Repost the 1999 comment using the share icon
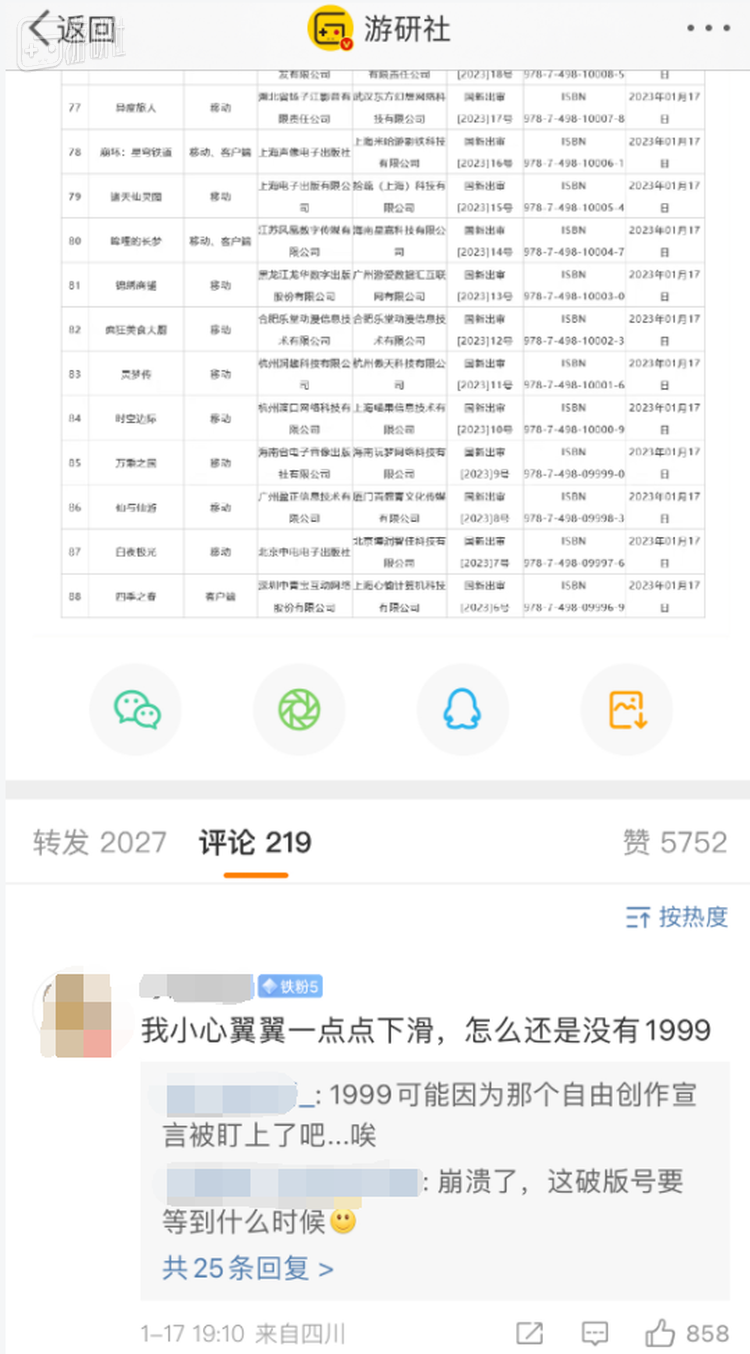The image size is (750, 1354). coord(530,1332)
